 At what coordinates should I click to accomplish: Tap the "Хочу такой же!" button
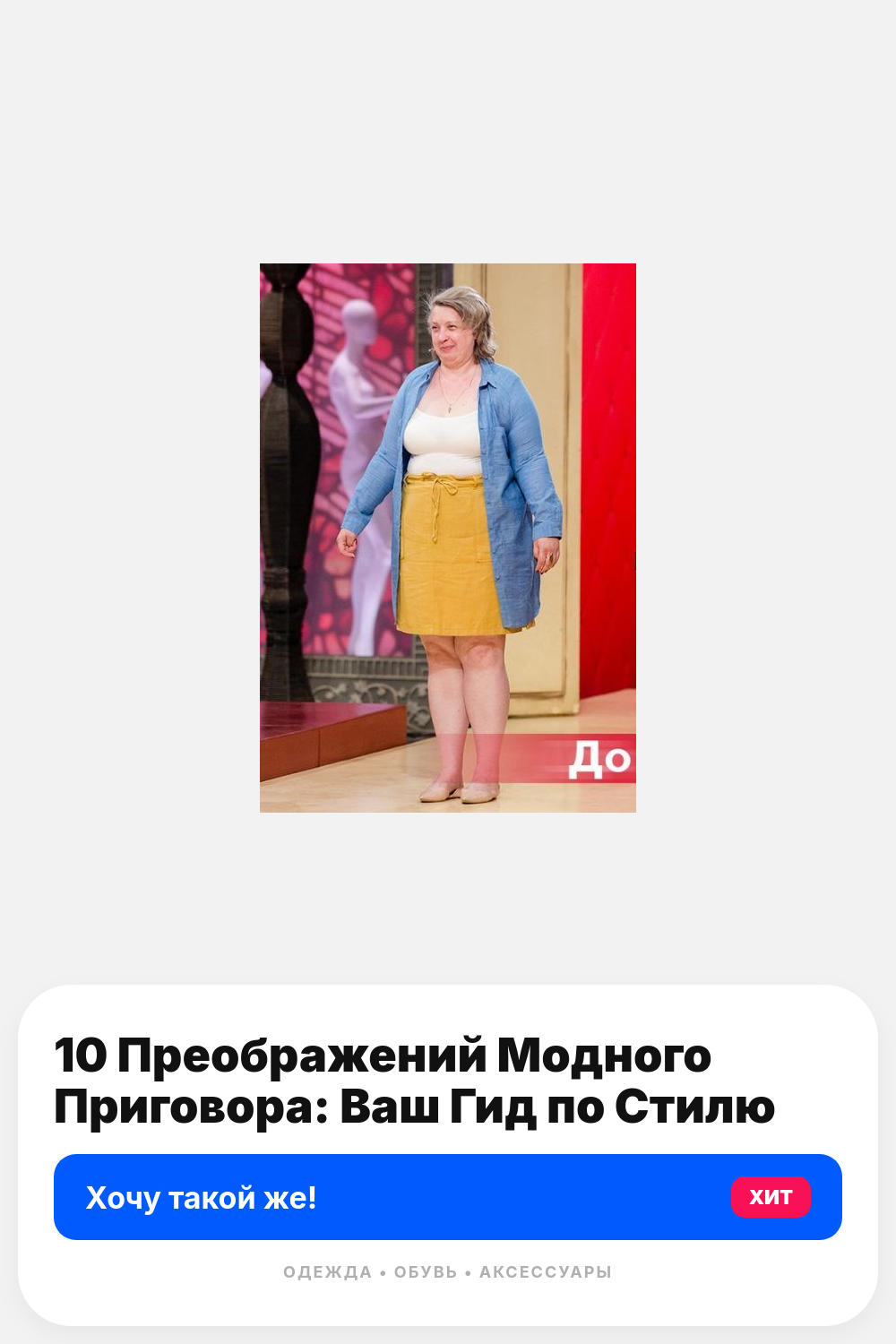point(448,1197)
